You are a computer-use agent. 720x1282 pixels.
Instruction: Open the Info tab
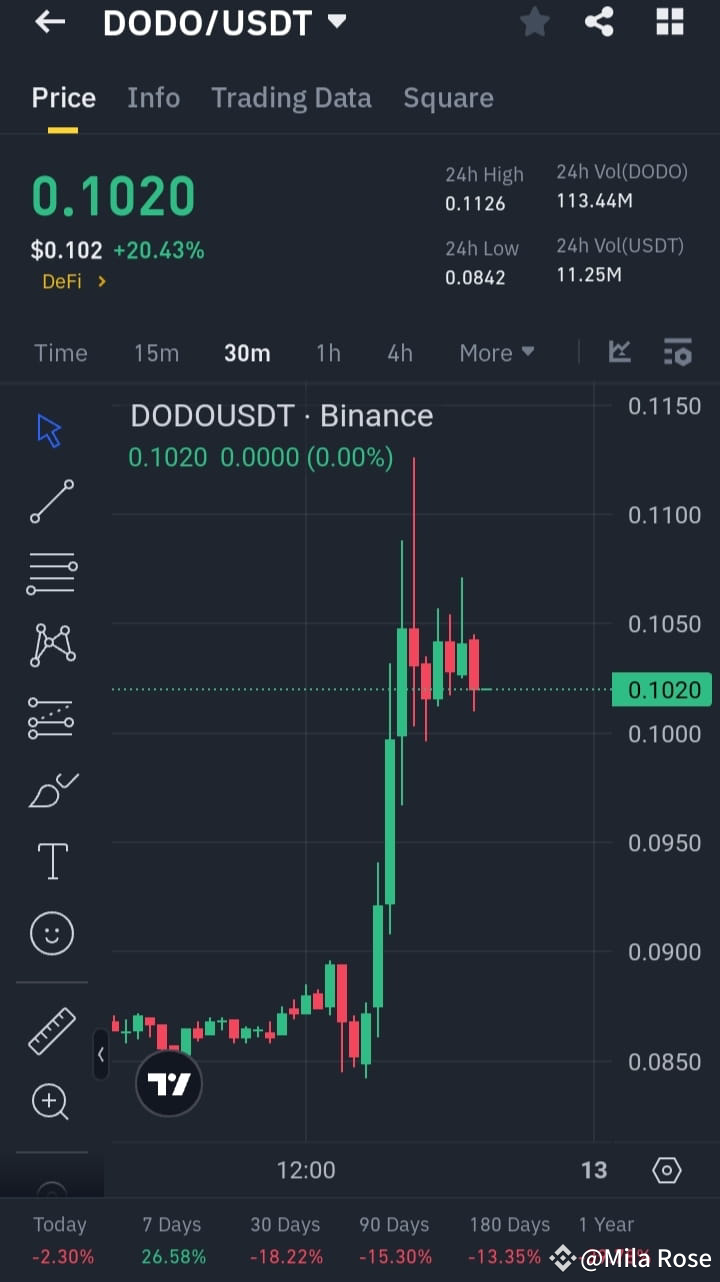tap(153, 97)
